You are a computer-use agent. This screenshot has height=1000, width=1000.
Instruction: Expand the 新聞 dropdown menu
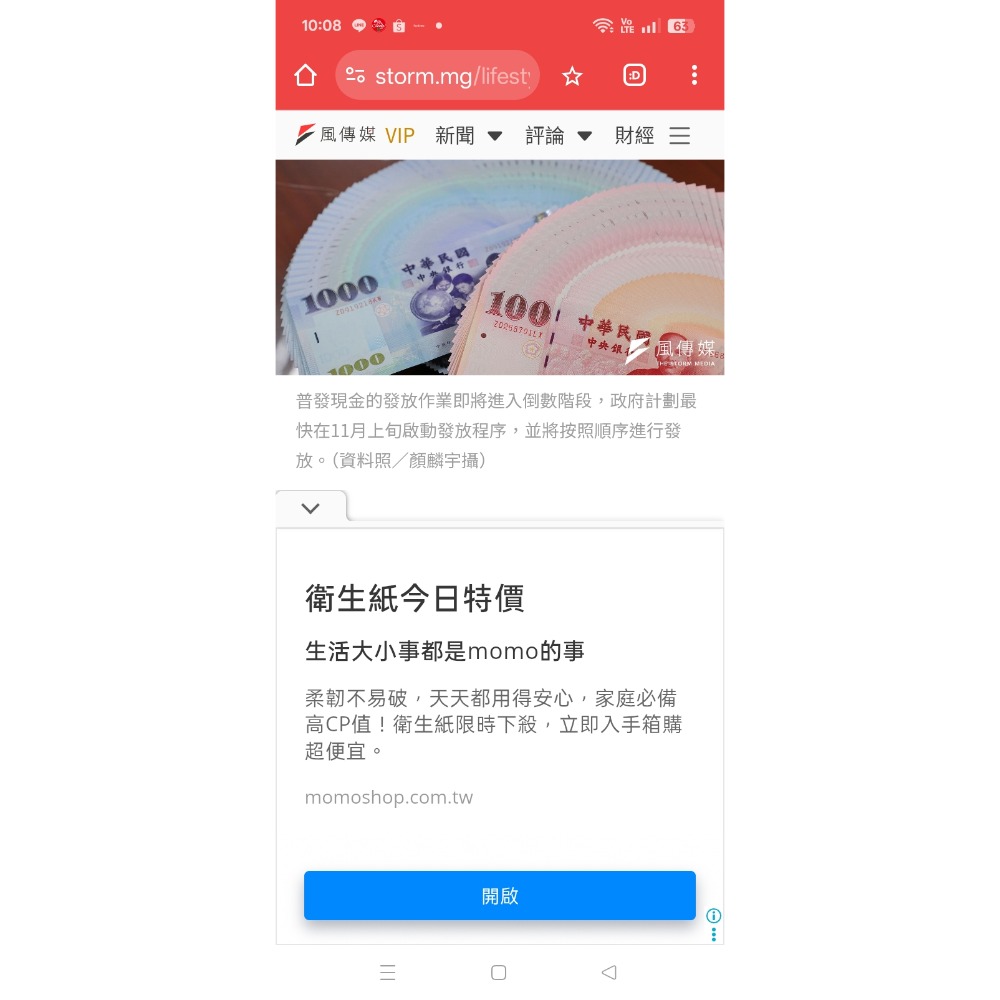point(468,136)
